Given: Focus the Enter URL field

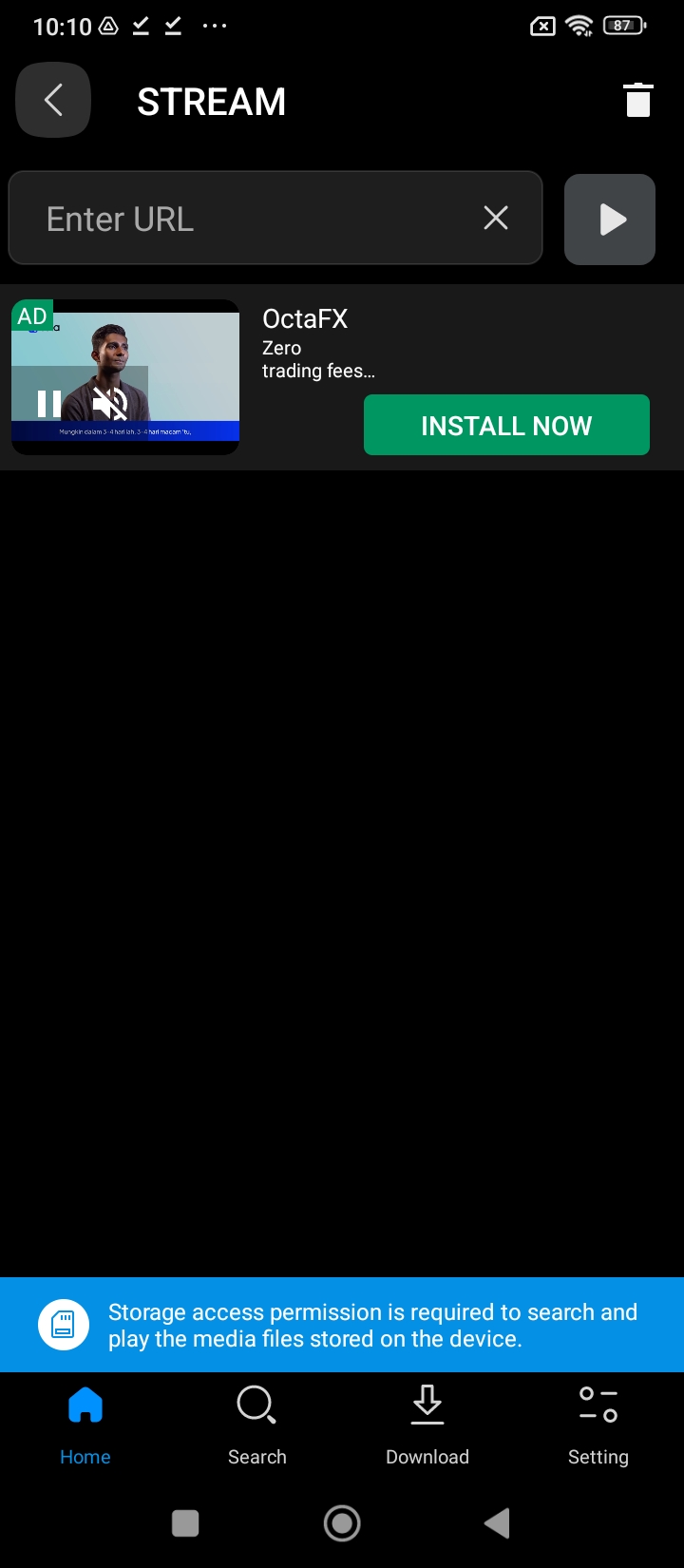Looking at the screenshot, I should point(247,219).
